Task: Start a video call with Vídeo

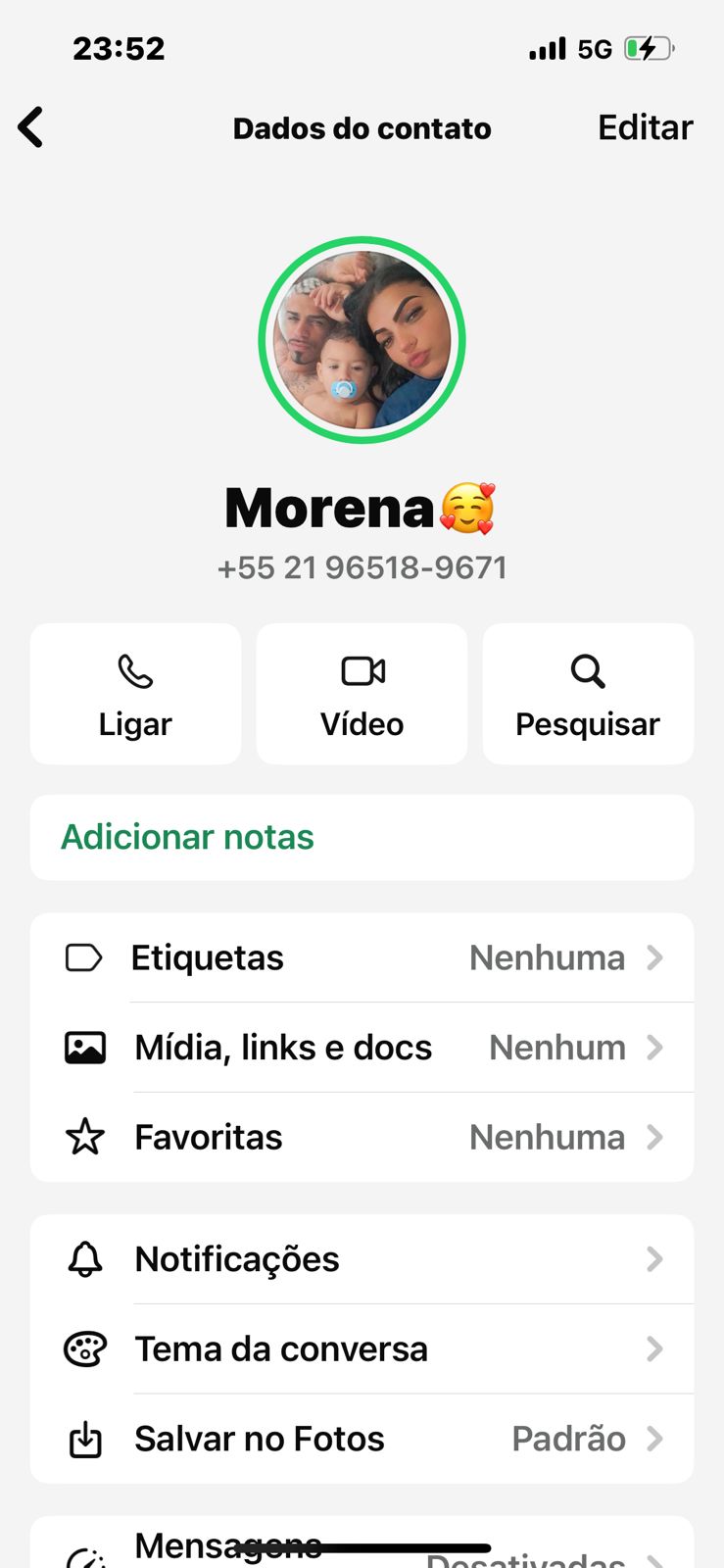Action: 362,694
